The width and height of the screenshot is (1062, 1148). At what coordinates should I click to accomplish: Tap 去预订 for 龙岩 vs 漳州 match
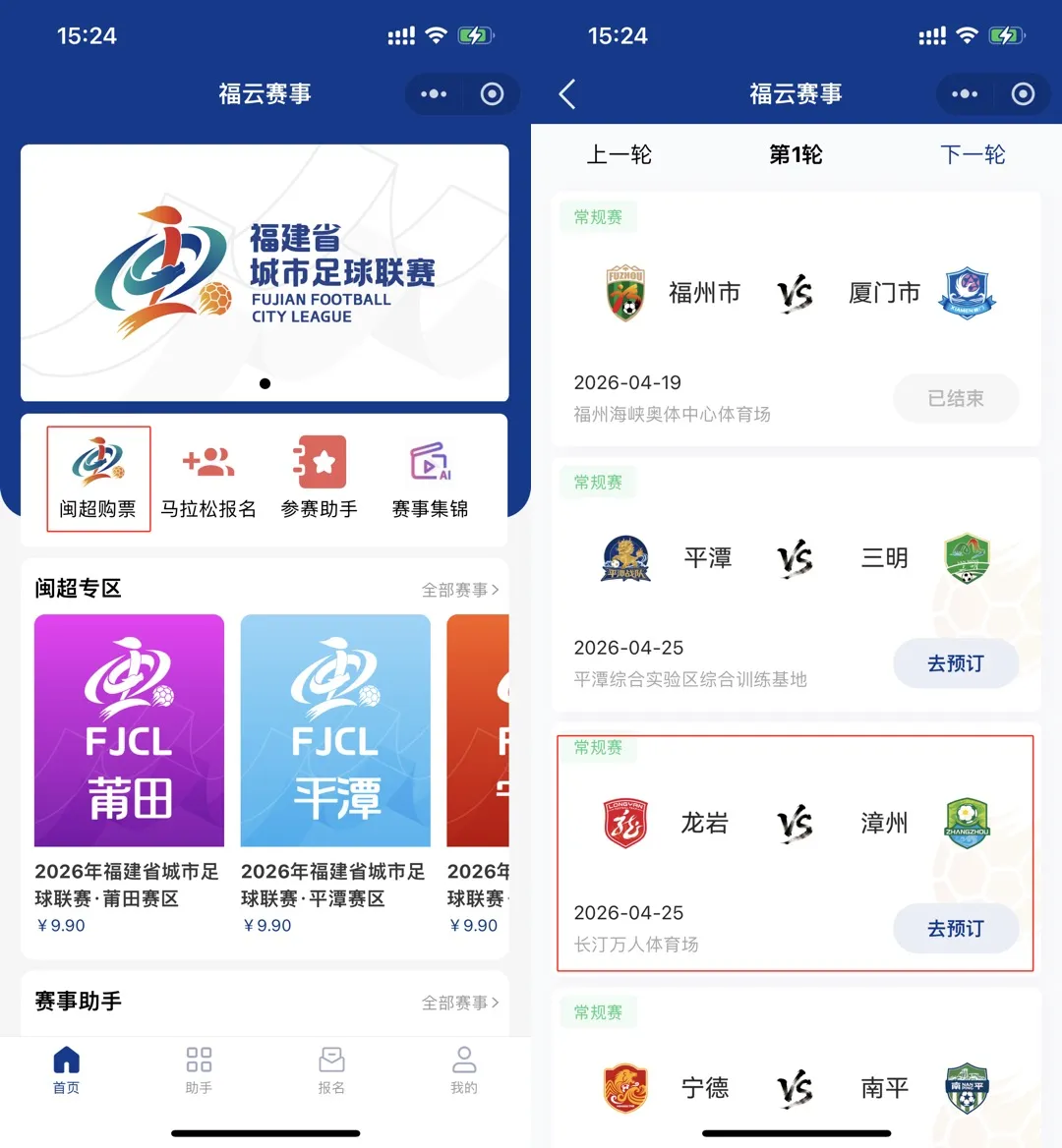pyautogui.click(x=955, y=929)
